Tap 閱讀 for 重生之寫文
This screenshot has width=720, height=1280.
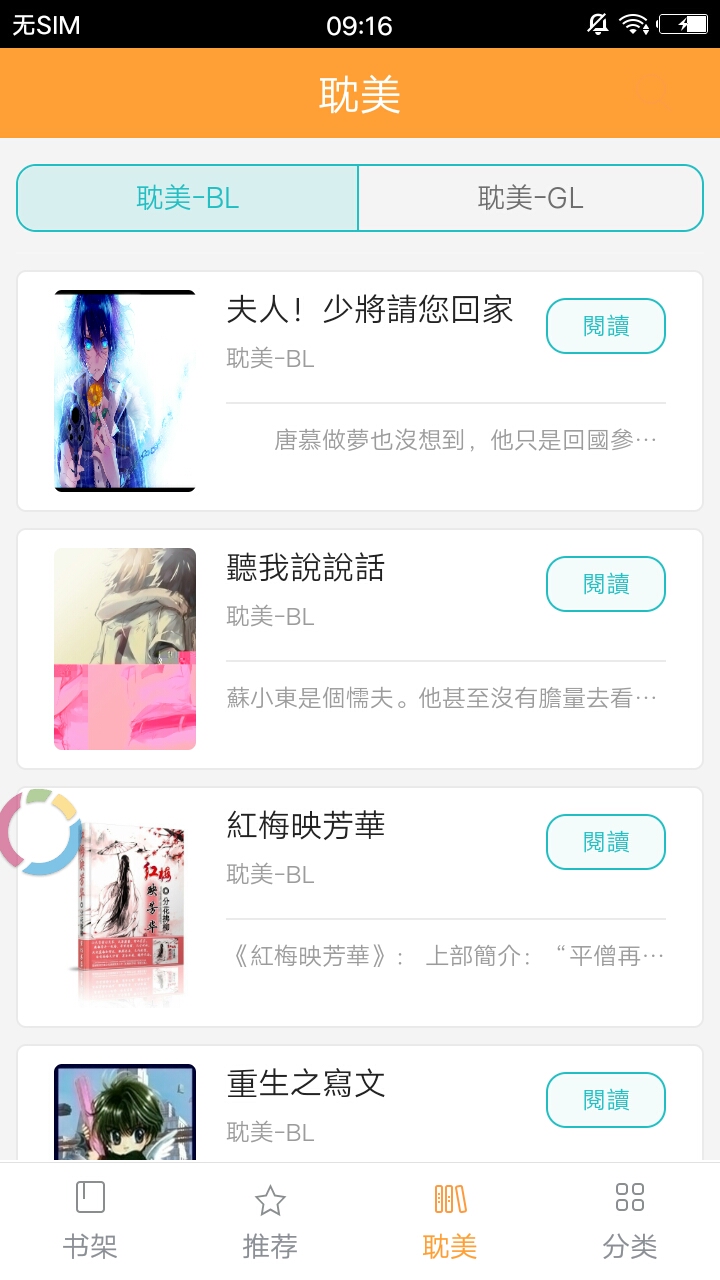point(605,1100)
